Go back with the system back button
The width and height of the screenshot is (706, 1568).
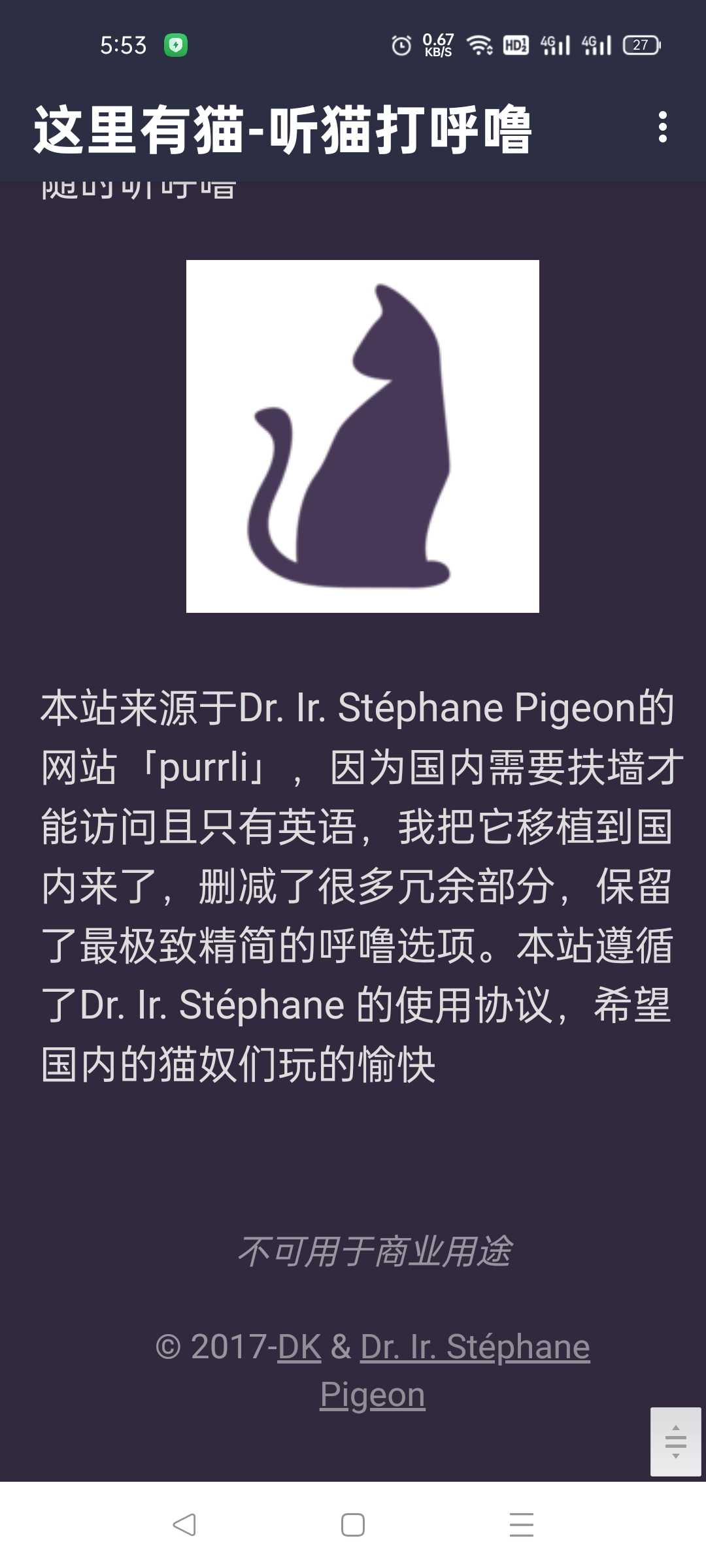click(184, 1525)
